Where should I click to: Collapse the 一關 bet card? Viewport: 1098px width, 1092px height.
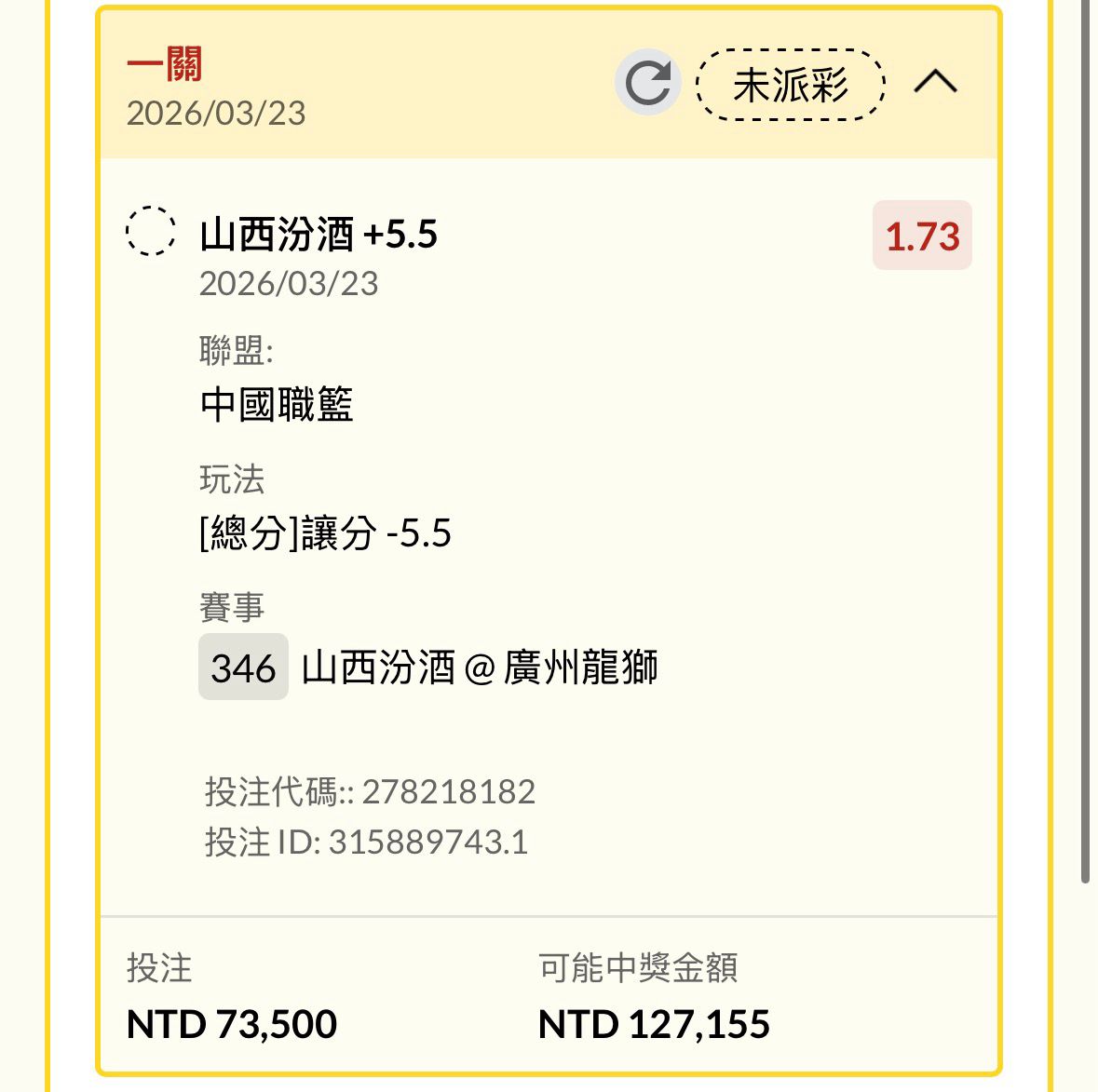click(935, 83)
